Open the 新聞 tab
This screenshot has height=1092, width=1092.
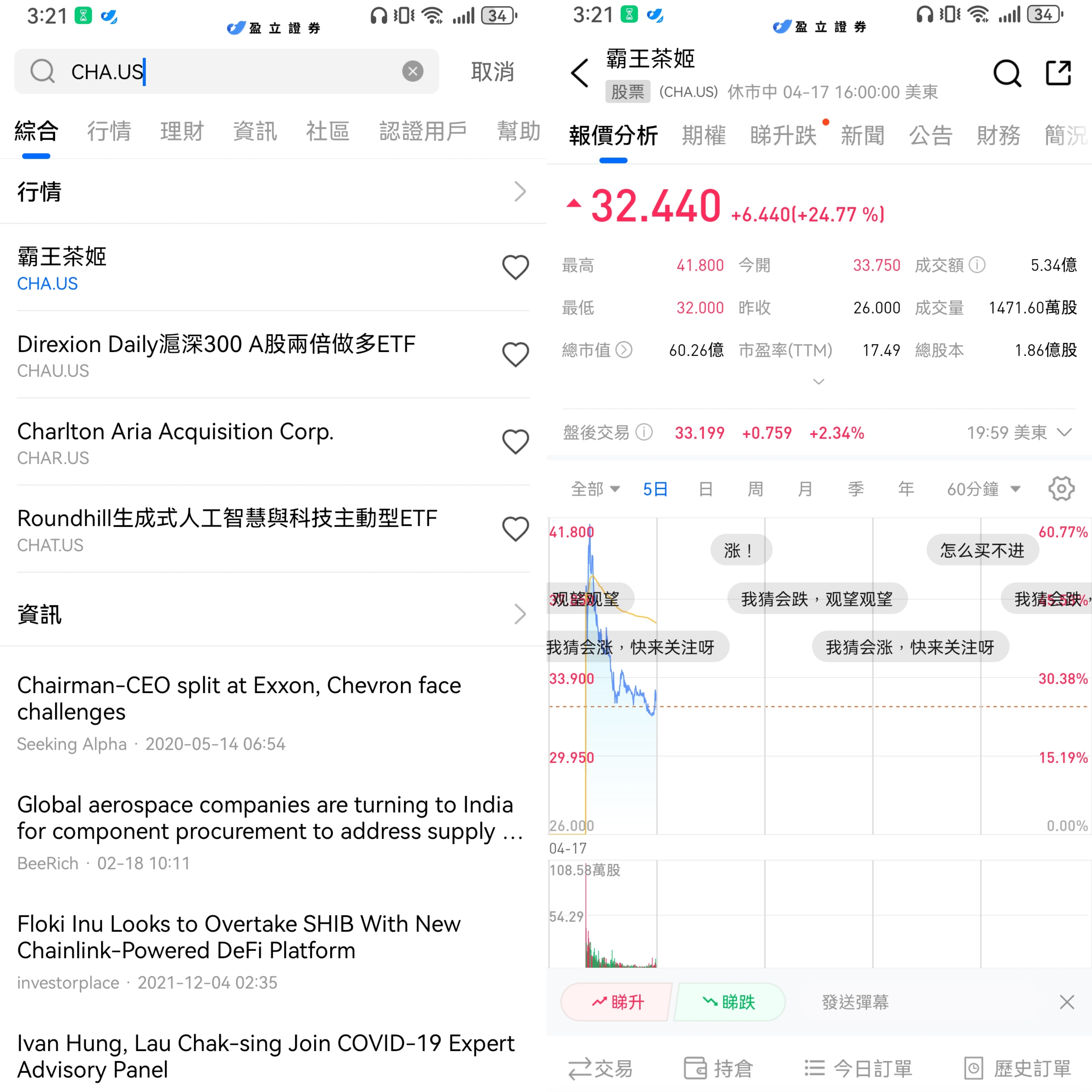point(862,136)
